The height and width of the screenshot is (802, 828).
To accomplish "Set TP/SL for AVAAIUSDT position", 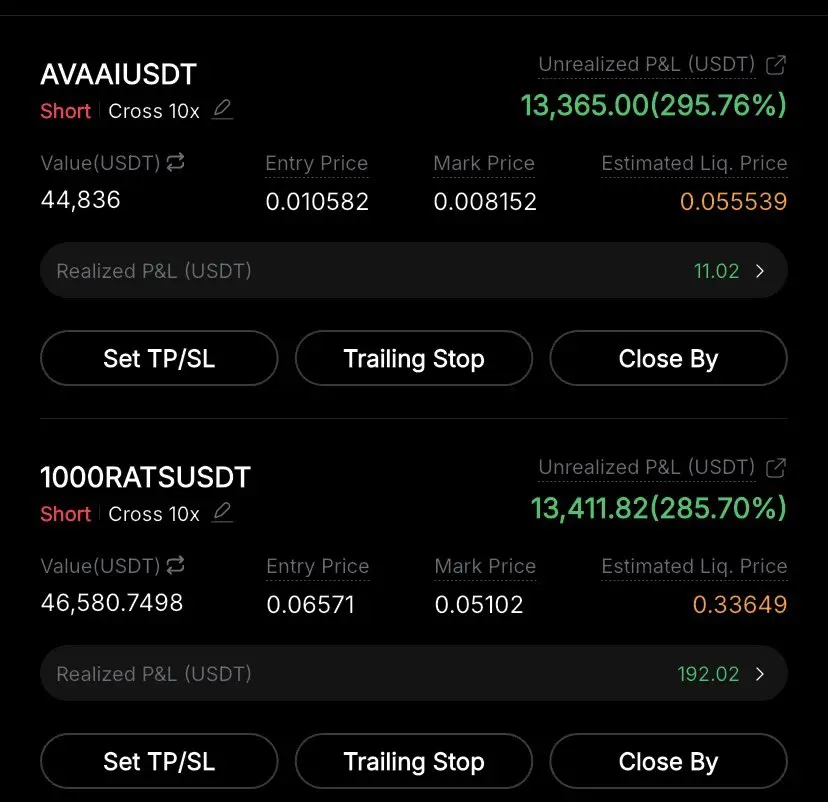I will click(x=159, y=359).
